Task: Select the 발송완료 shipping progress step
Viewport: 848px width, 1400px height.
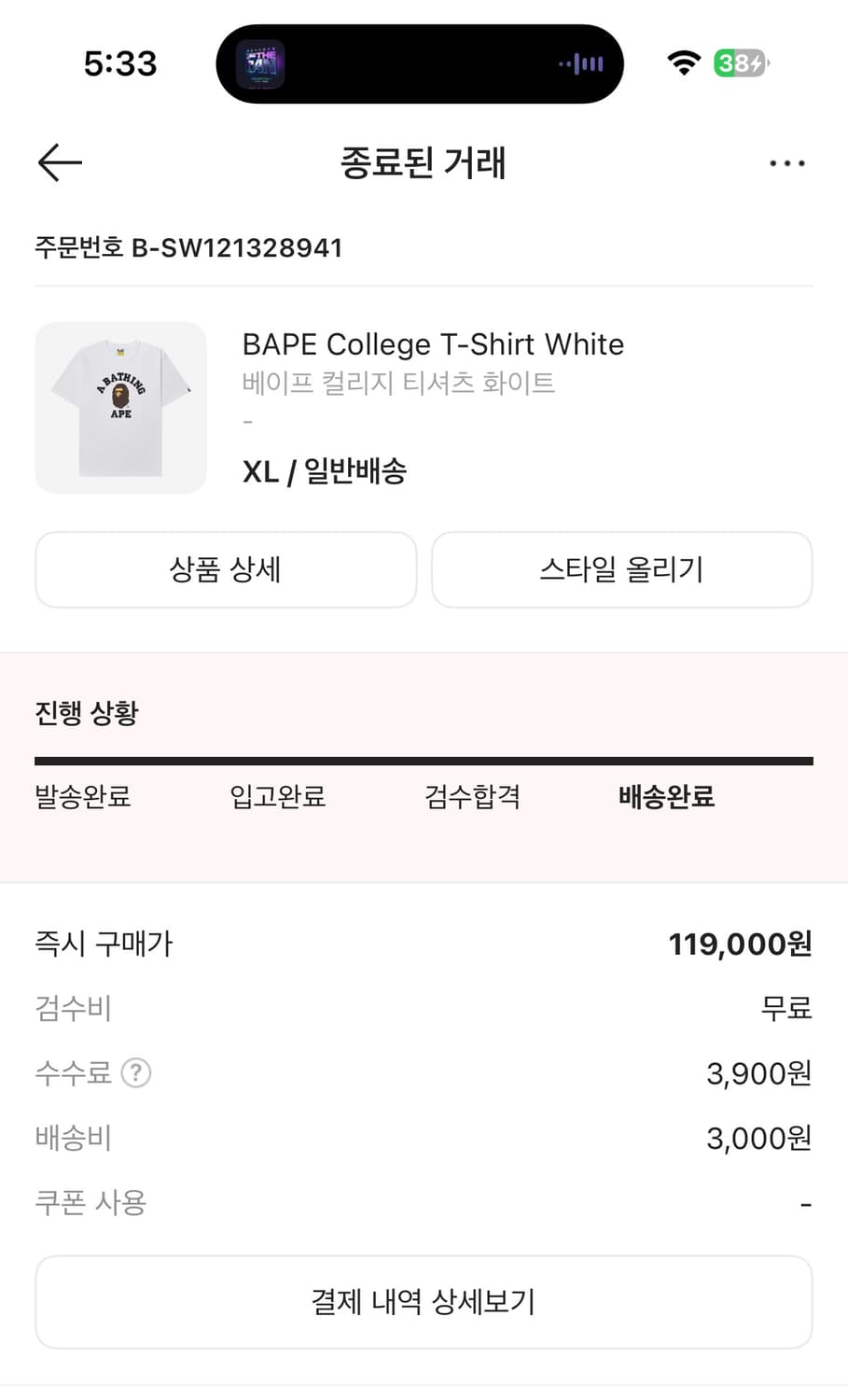Action: point(82,797)
